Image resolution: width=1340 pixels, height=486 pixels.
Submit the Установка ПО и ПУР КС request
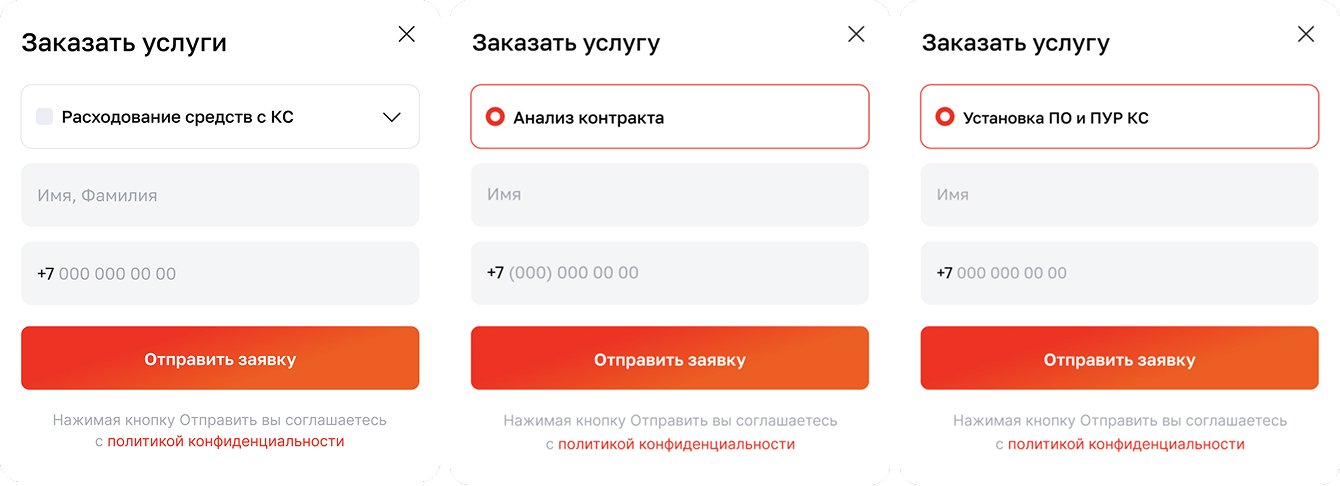[1119, 359]
